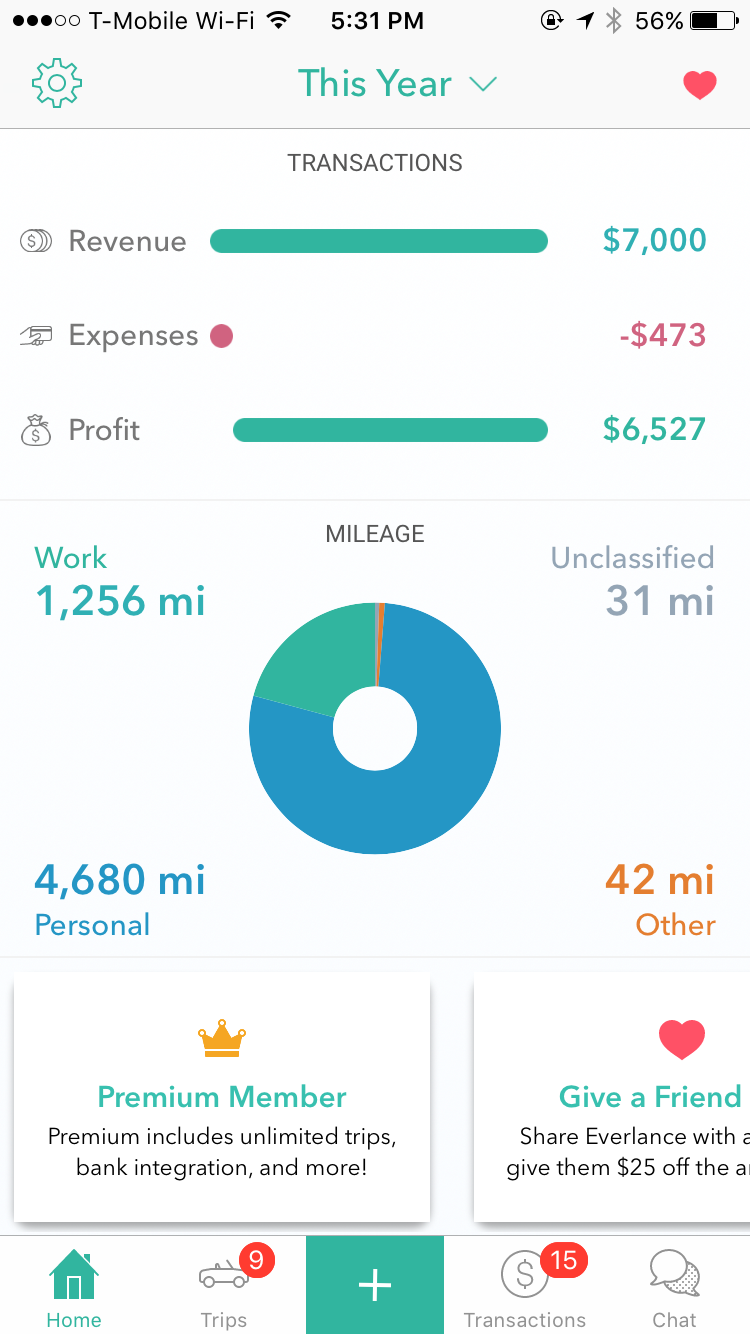Open the settings gear
This screenshot has width=750, height=1334.
click(57, 84)
